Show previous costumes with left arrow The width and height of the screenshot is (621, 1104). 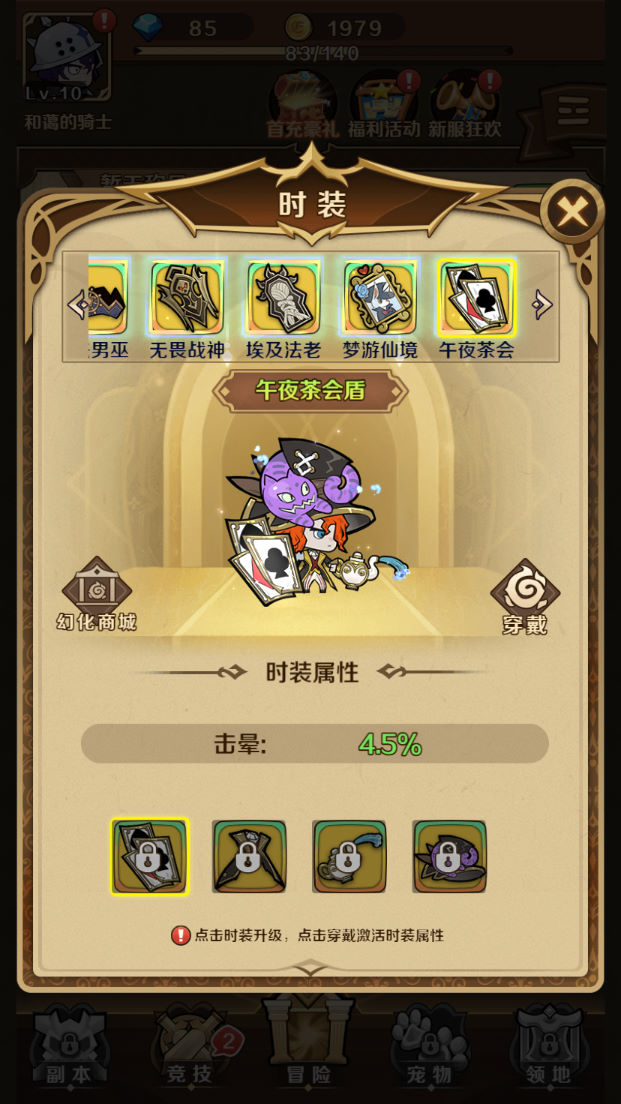[x=77, y=304]
